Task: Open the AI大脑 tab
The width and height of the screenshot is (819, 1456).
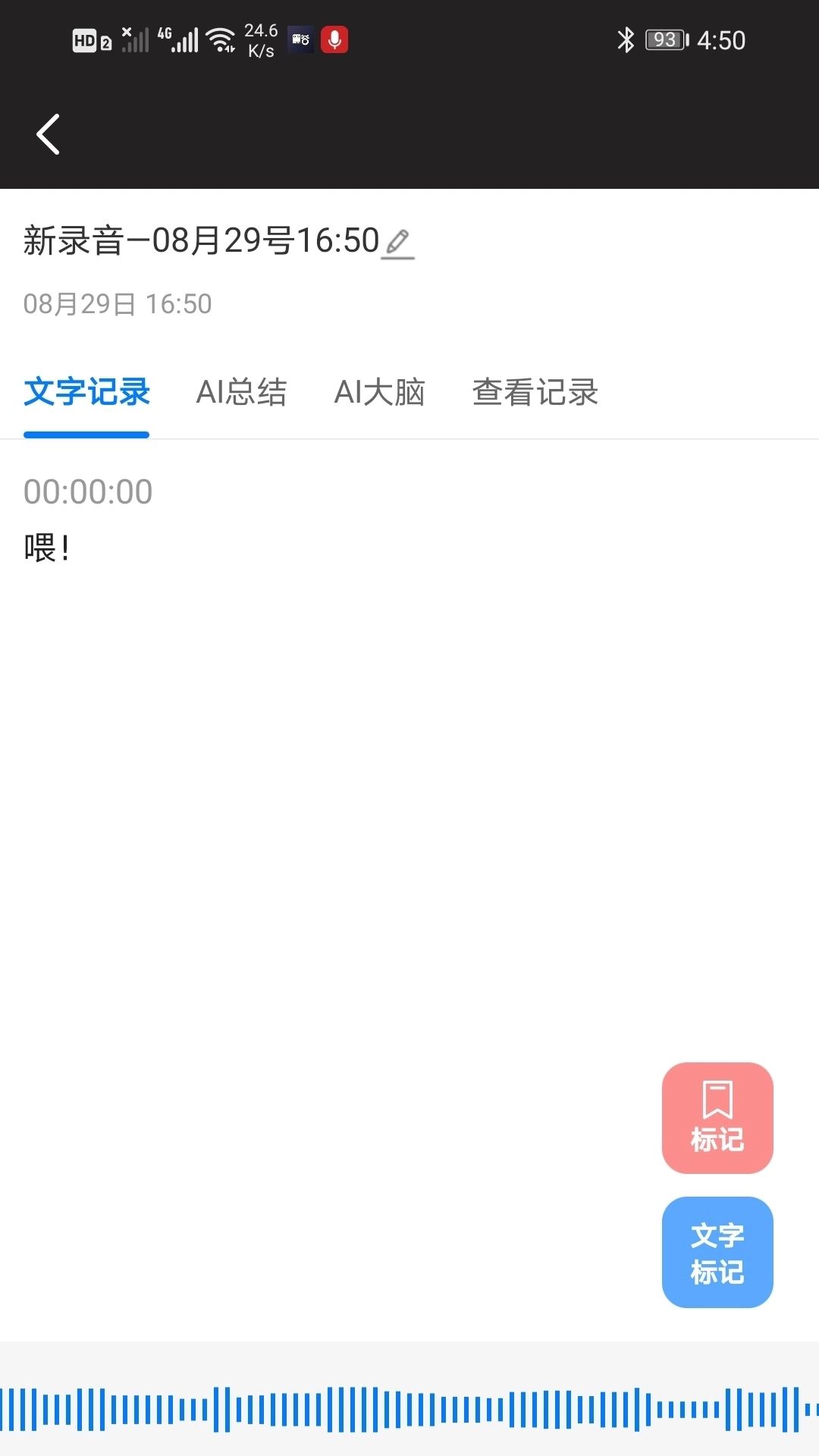Action: pyautogui.click(x=380, y=392)
